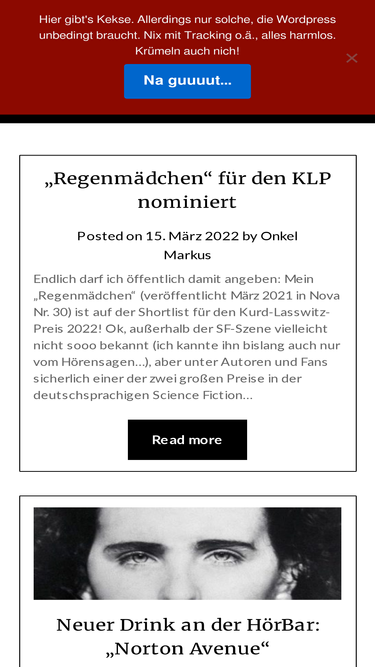375x667 pixels.
Task: Dismiss the cookie banner with X
Action: click(x=352, y=58)
